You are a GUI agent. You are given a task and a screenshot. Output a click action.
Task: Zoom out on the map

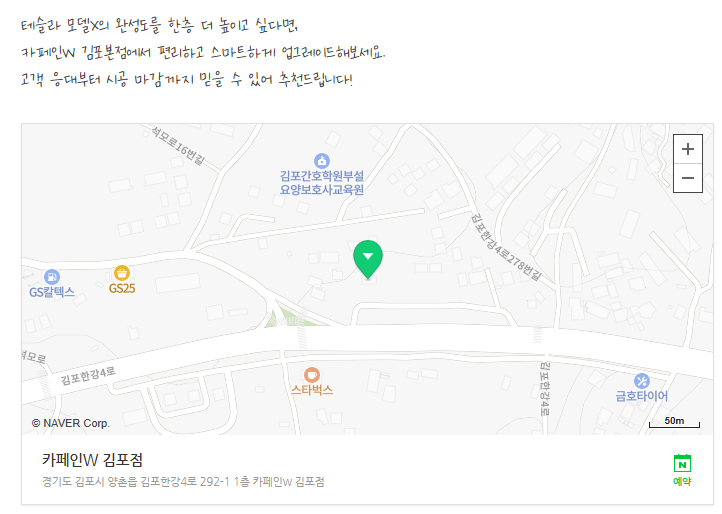687,179
